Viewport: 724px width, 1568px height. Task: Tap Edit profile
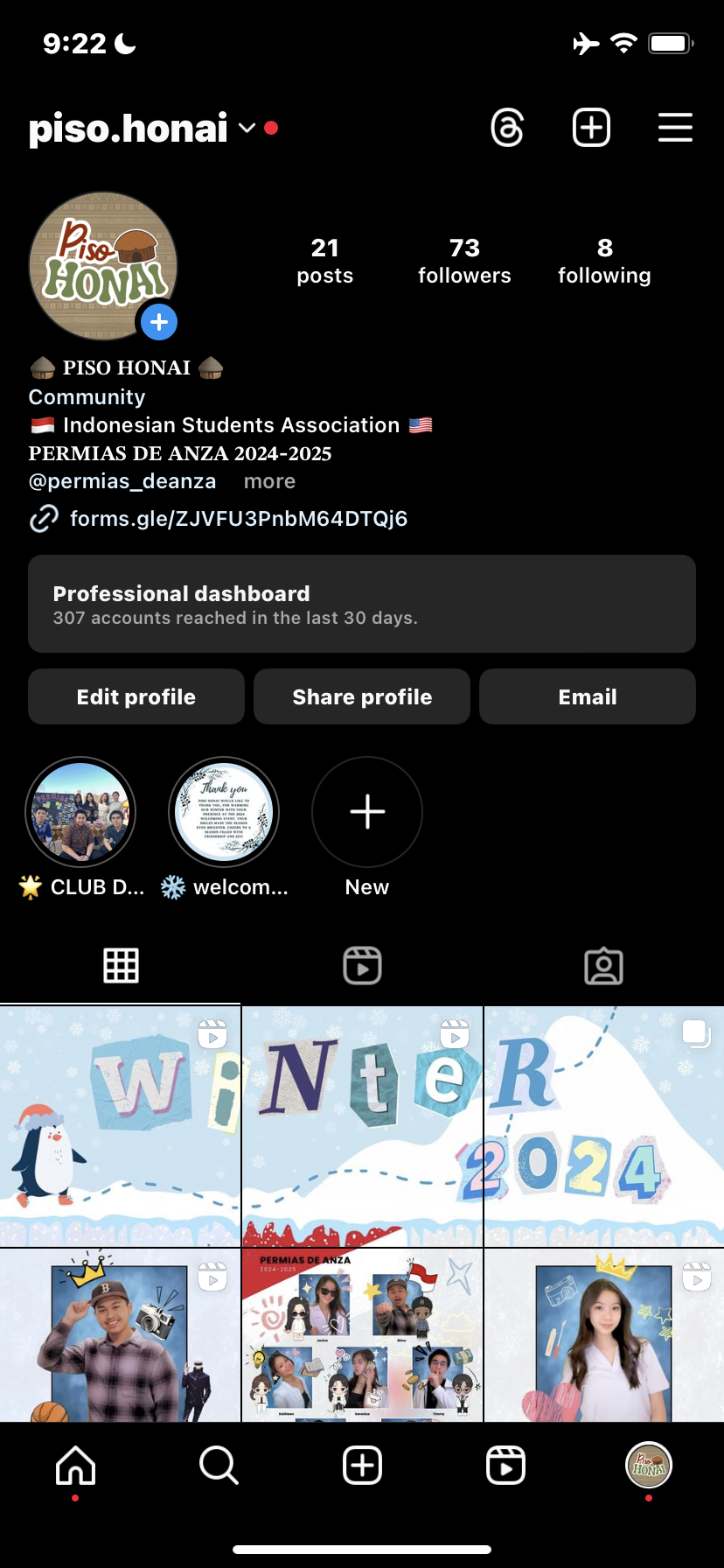tap(136, 696)
